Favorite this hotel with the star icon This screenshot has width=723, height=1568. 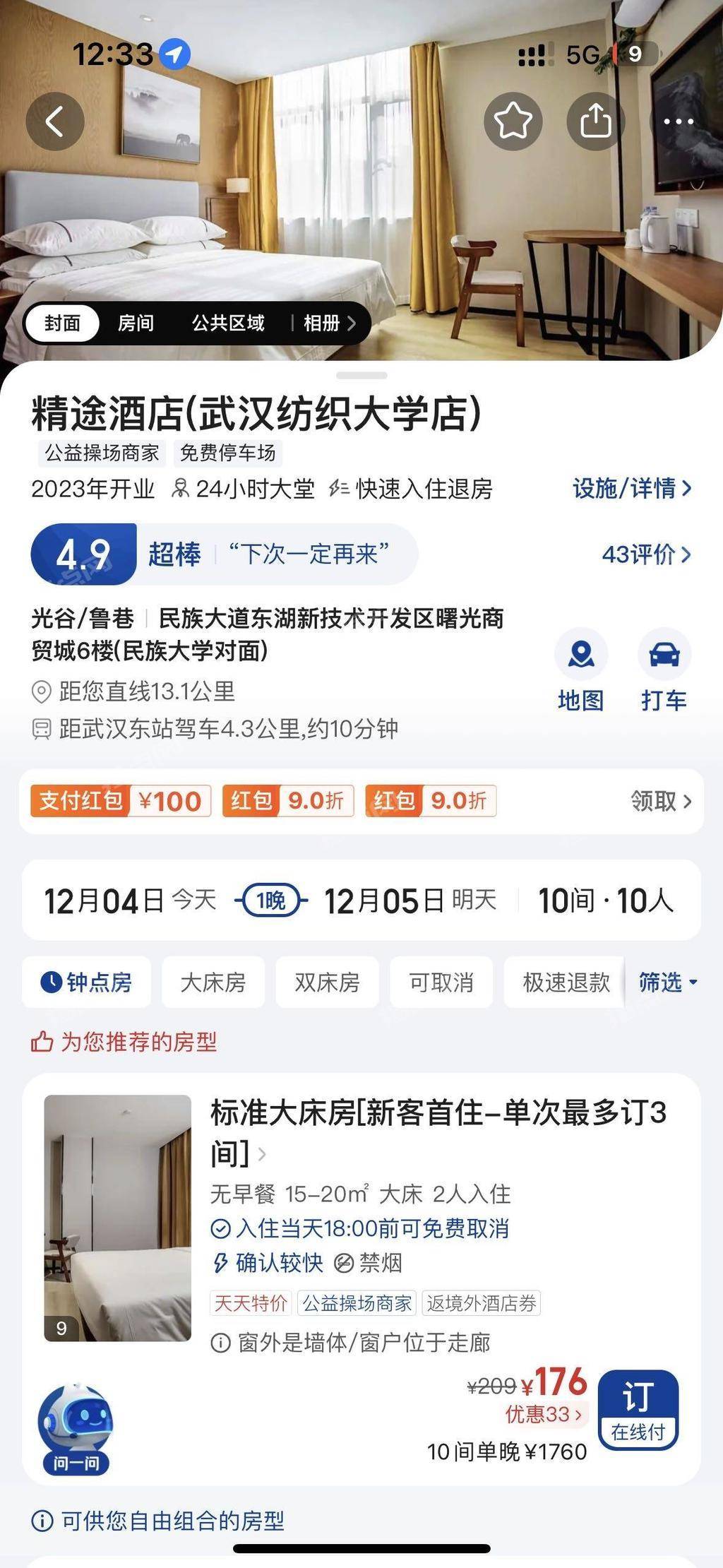click(x=513, y=121)
